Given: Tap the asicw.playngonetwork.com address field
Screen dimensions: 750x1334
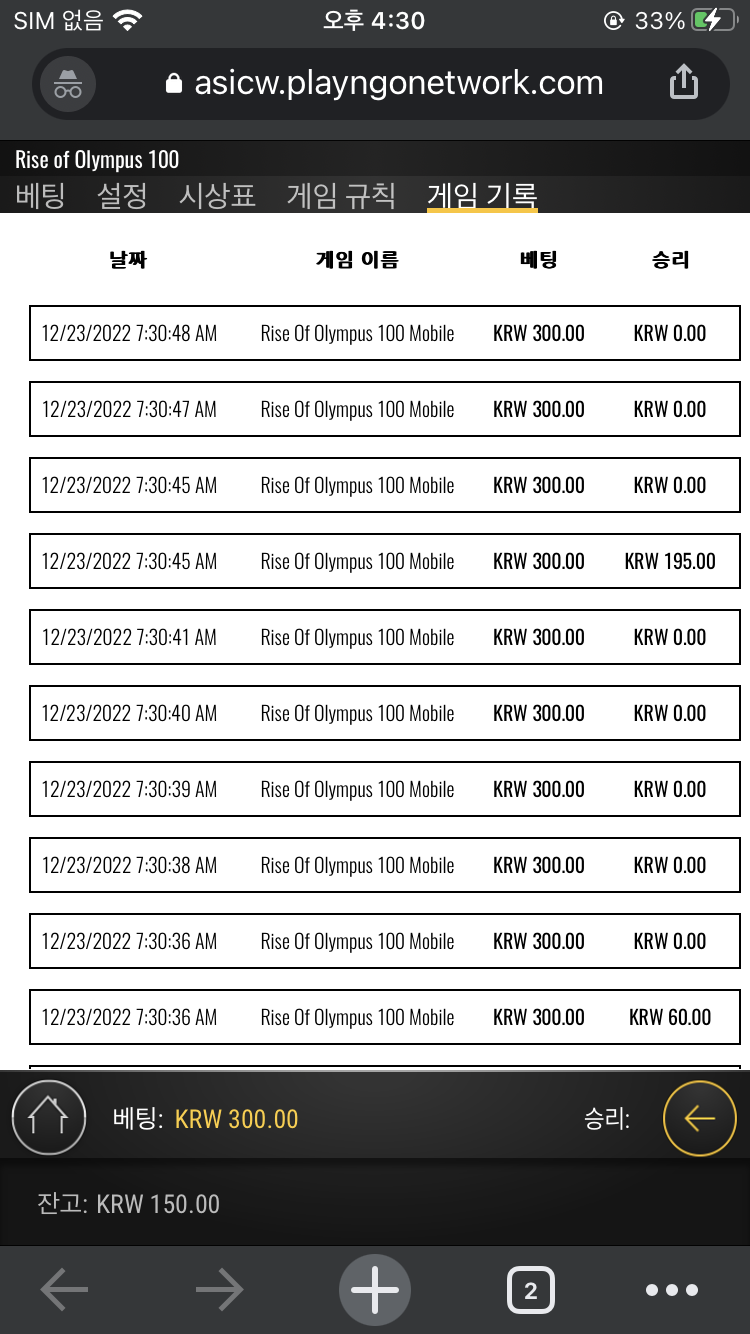Looking at the screenshot, I should [x=385, y=84].
